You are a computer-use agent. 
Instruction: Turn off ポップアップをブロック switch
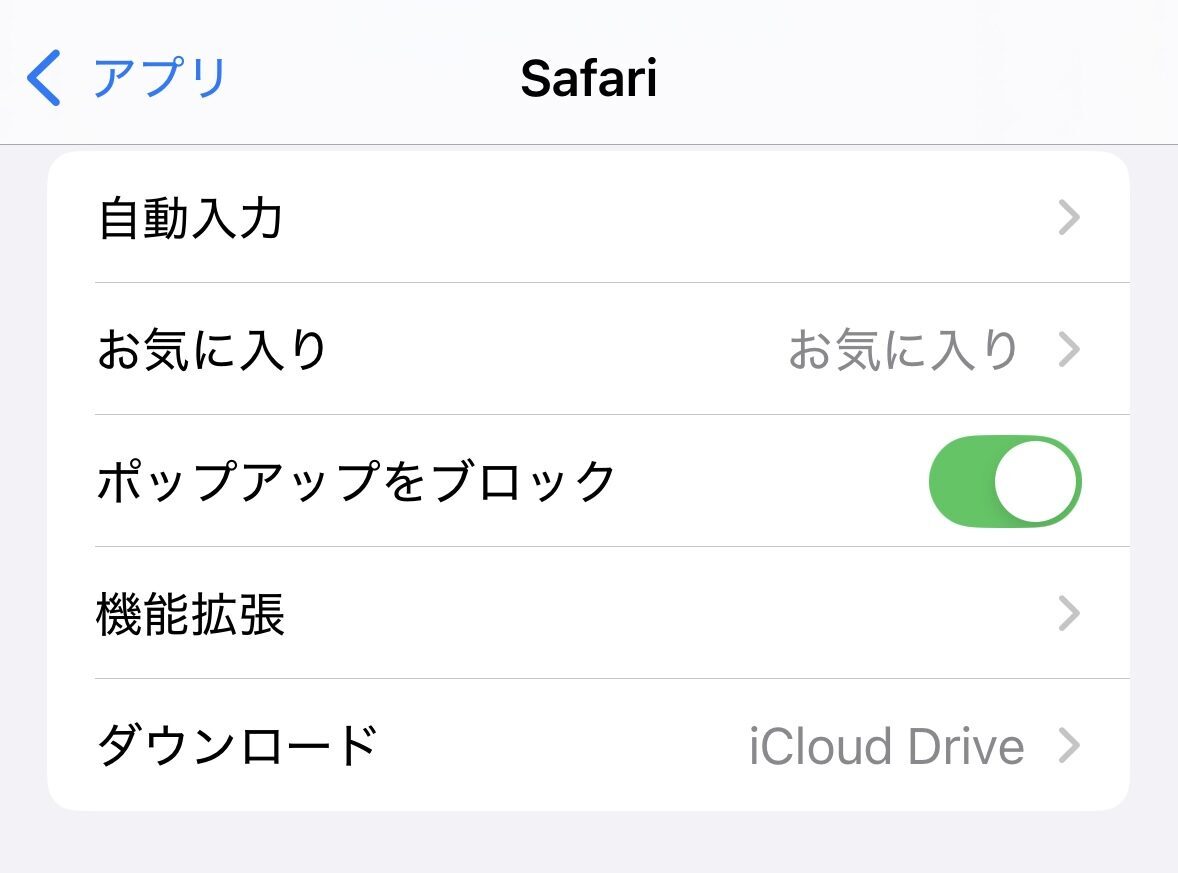(x=1004, y=482)
